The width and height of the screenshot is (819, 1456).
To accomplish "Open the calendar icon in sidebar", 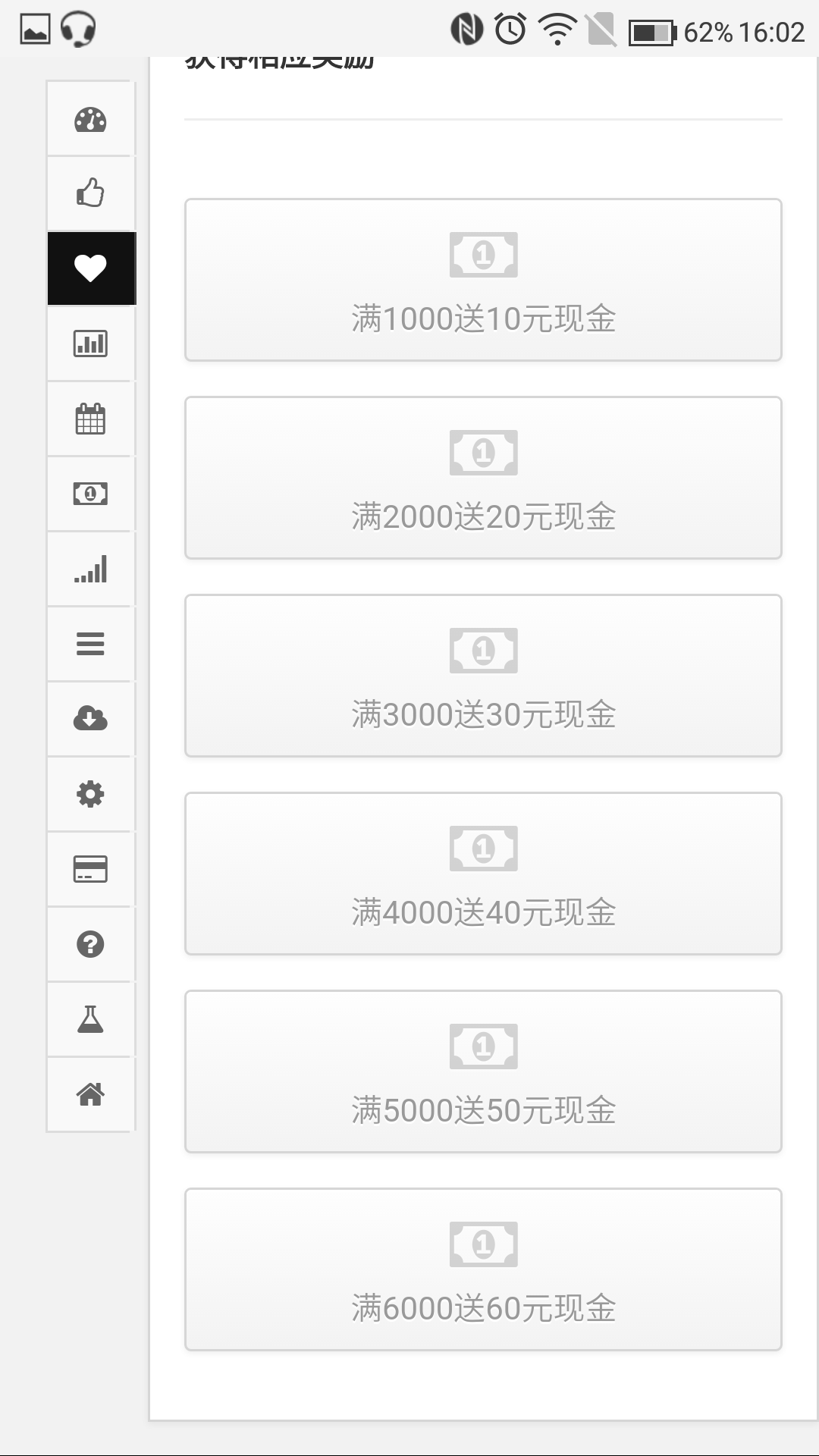I will coord(90,419).
